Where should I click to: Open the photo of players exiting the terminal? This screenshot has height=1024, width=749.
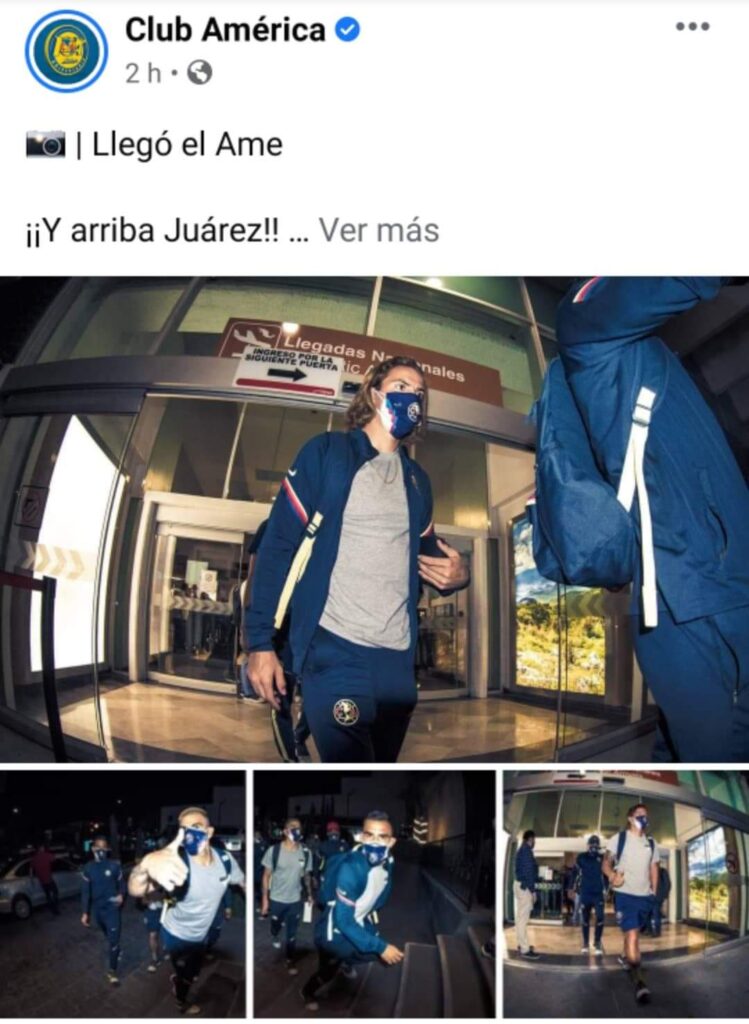click(625, 892)
